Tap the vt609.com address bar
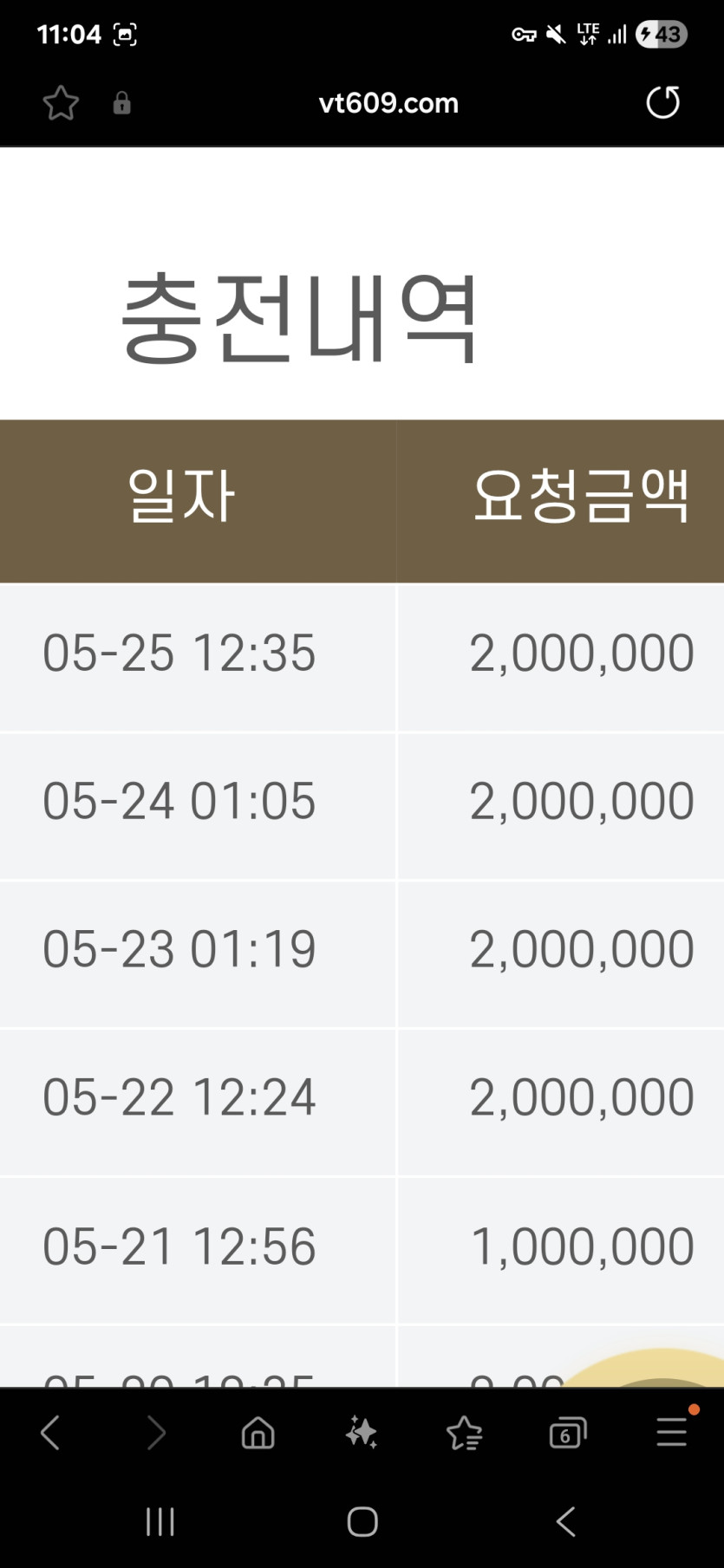Viewport: 724px width, 1568px height. [388, 103]
